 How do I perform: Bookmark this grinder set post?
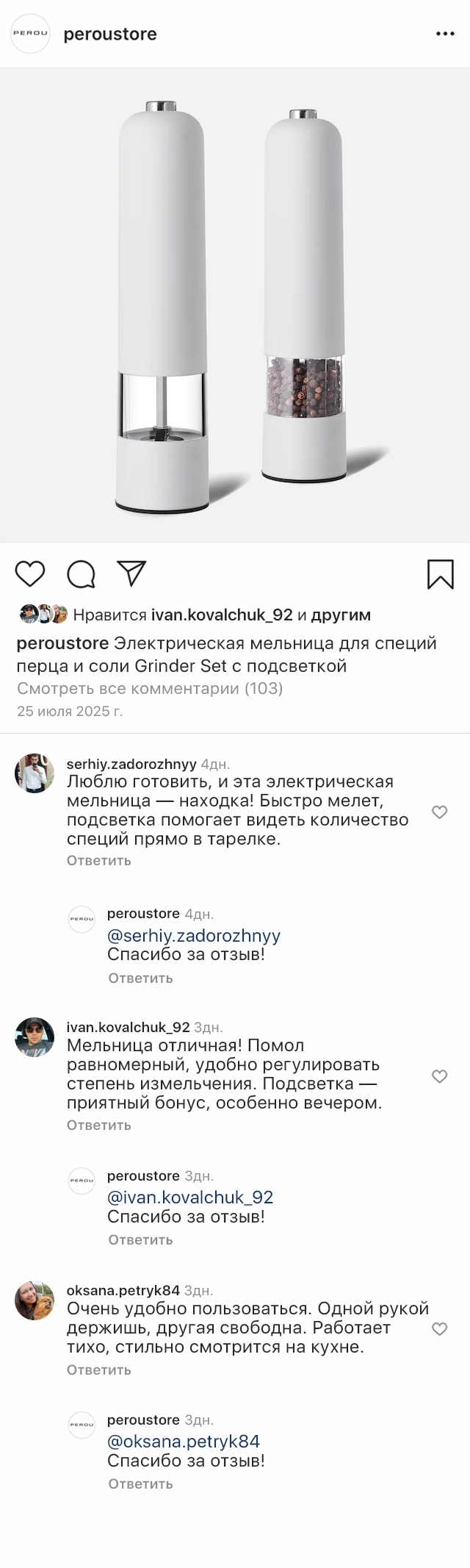(440, 573)
